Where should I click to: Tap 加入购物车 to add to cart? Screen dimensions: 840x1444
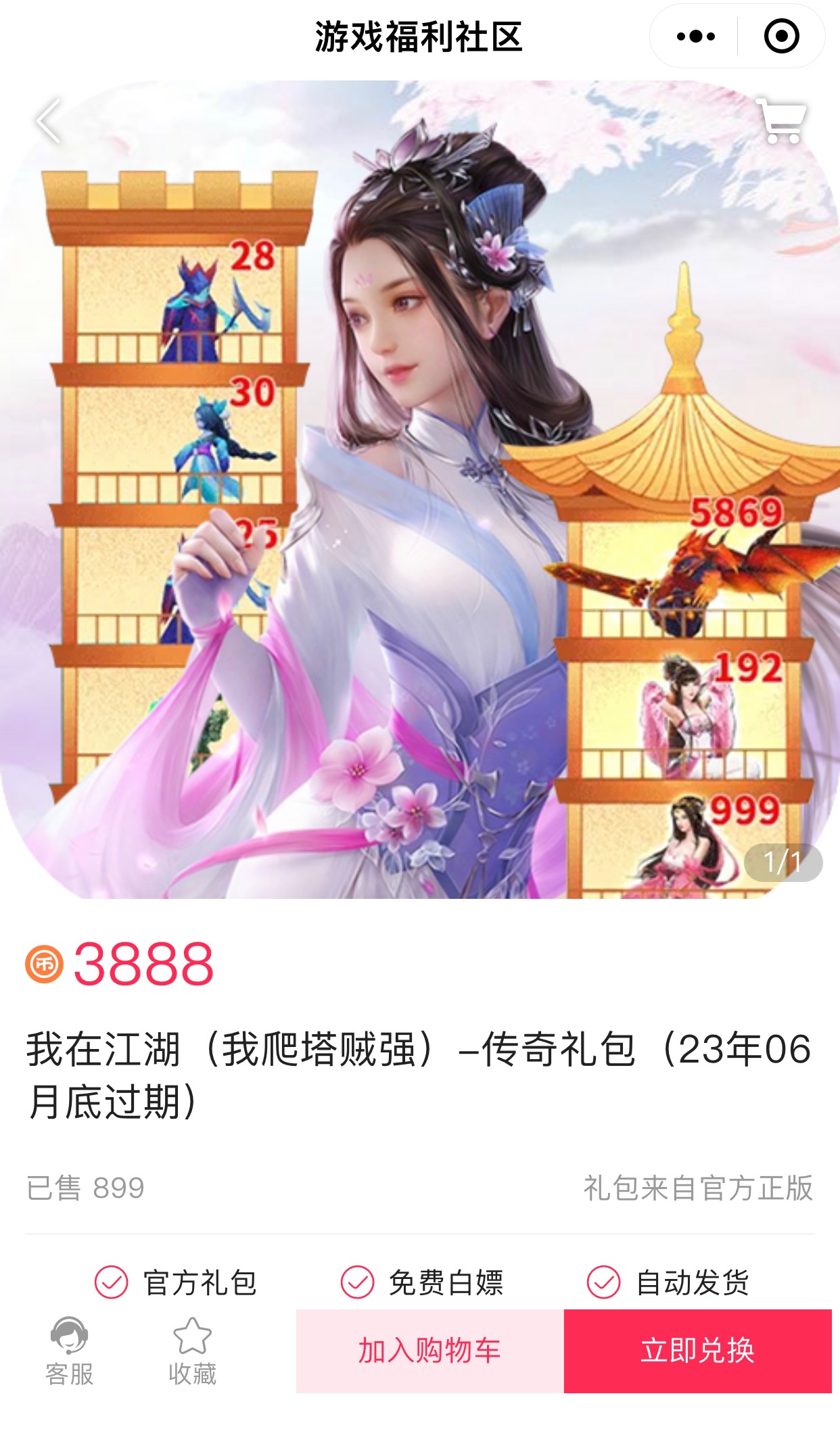click(x=429, y=1351)
